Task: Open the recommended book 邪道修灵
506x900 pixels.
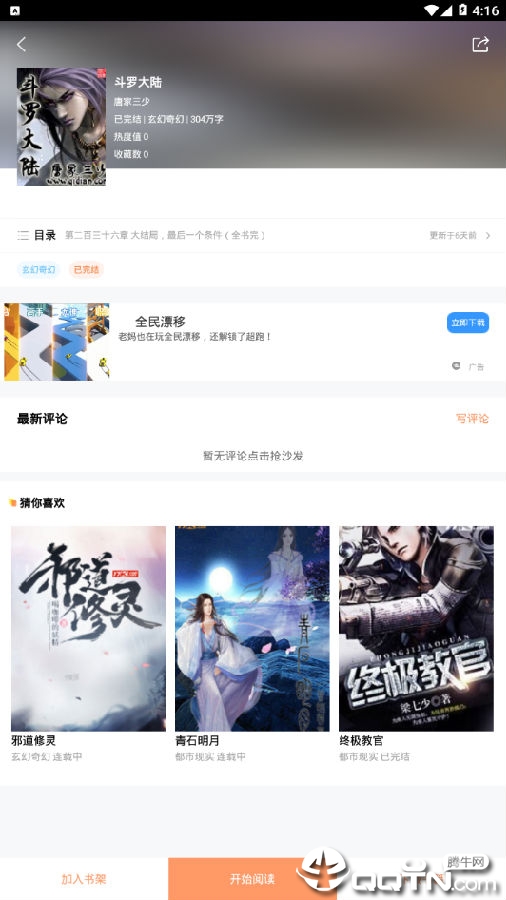Action: tap(88, 644)
